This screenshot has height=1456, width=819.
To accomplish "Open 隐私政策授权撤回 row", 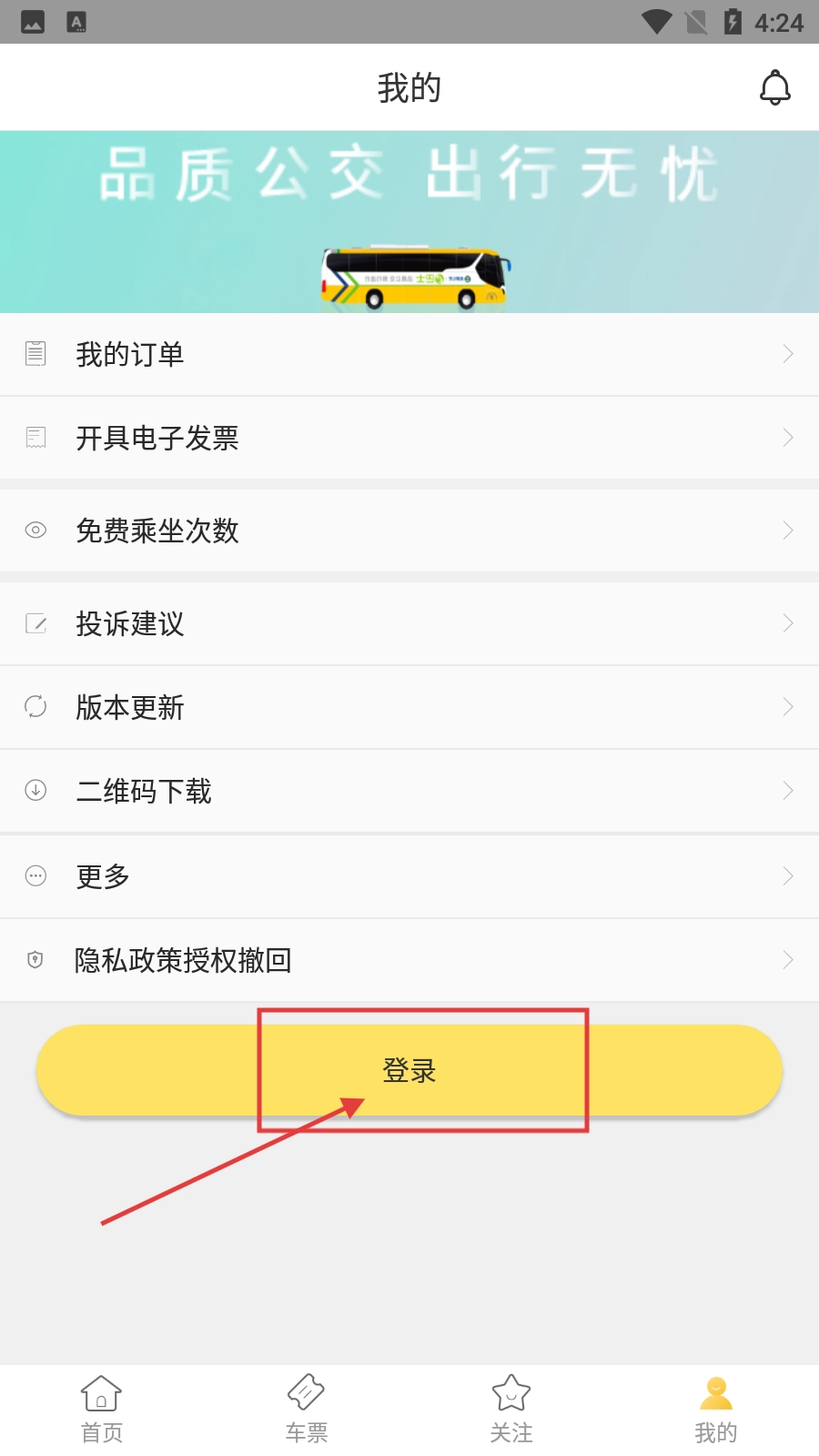I will click(409, 960).
